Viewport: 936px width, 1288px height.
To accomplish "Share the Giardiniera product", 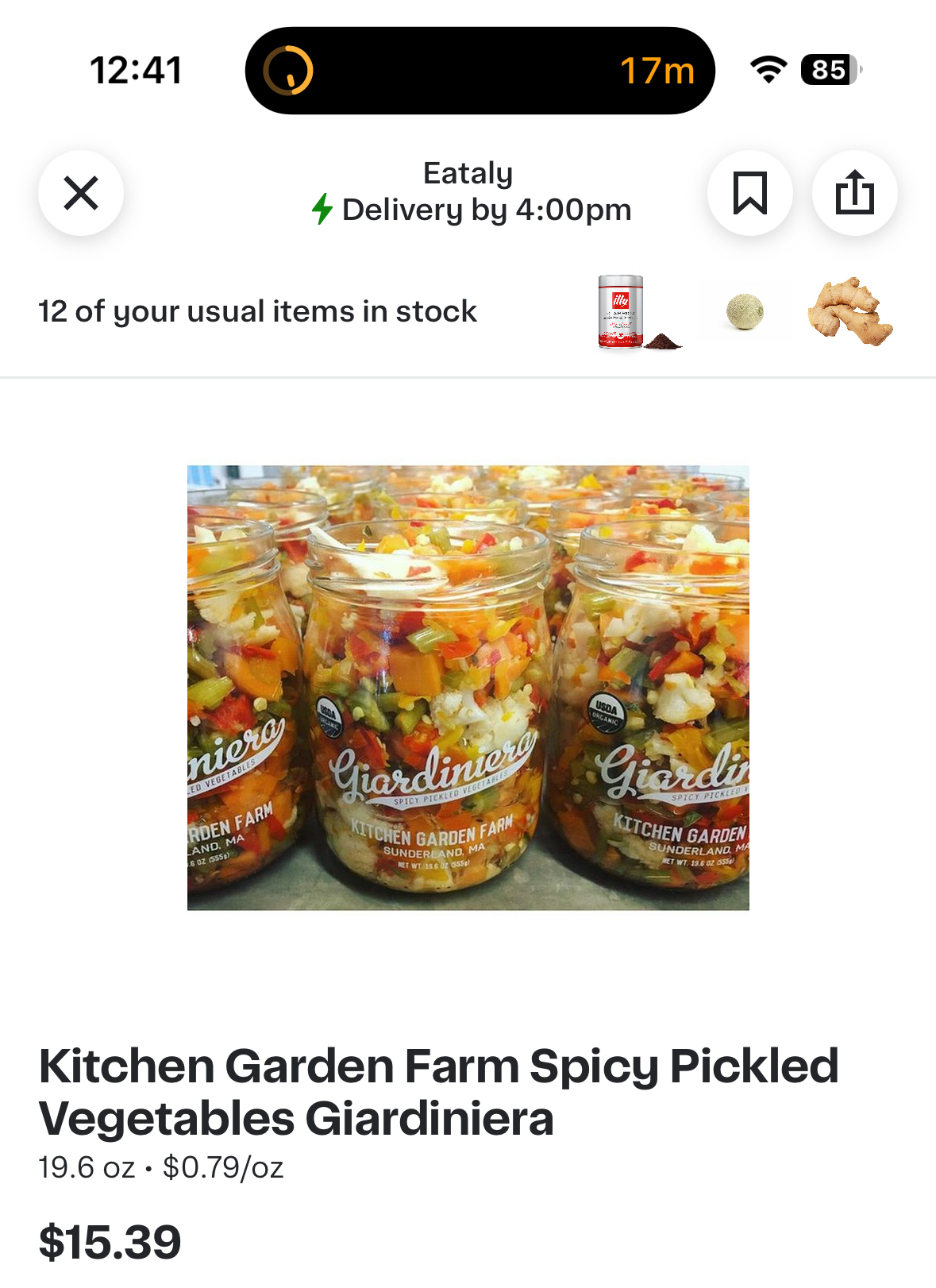I will (x=854, y=193).
